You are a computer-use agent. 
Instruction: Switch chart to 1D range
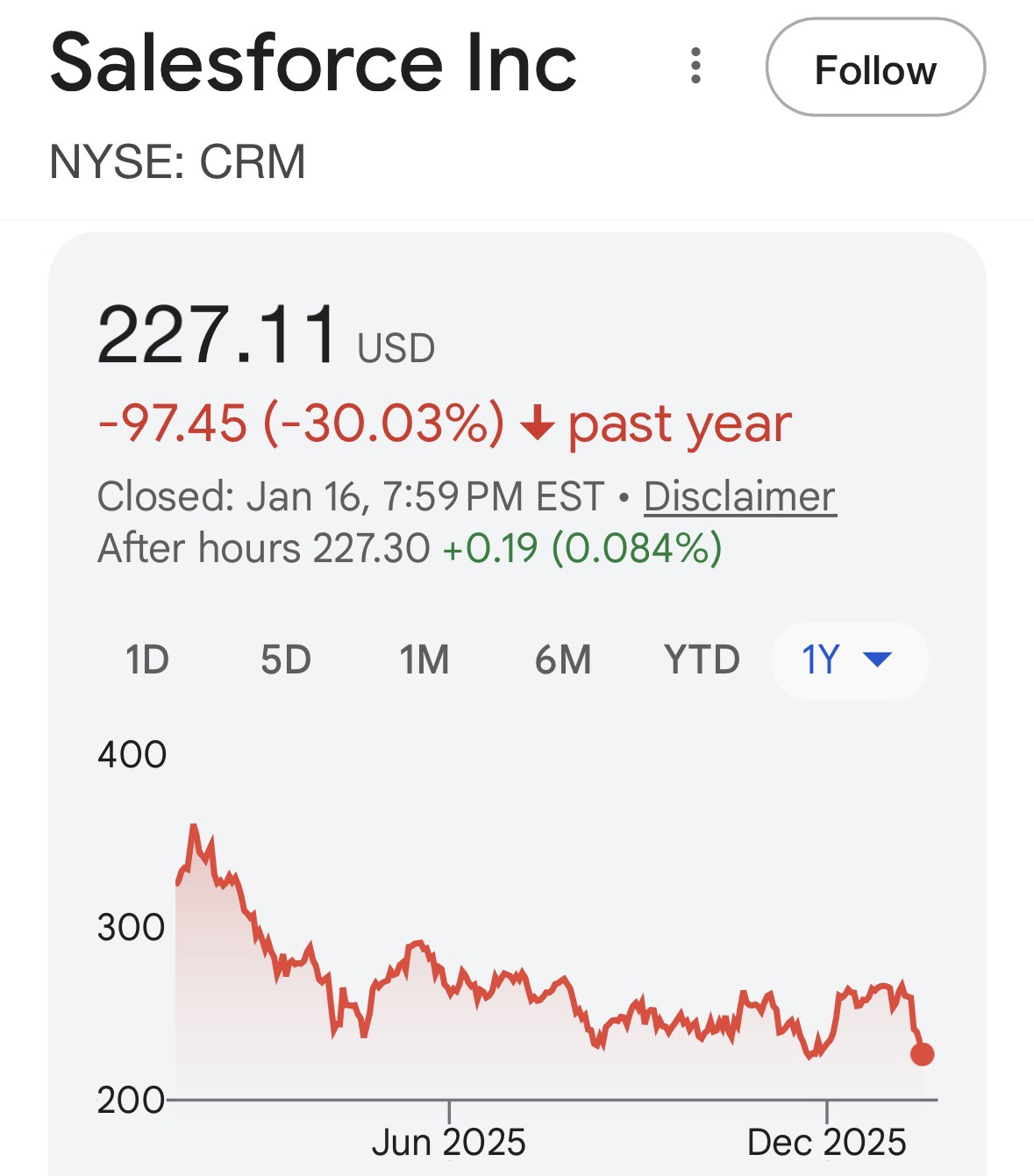click(x=146, y=659)
